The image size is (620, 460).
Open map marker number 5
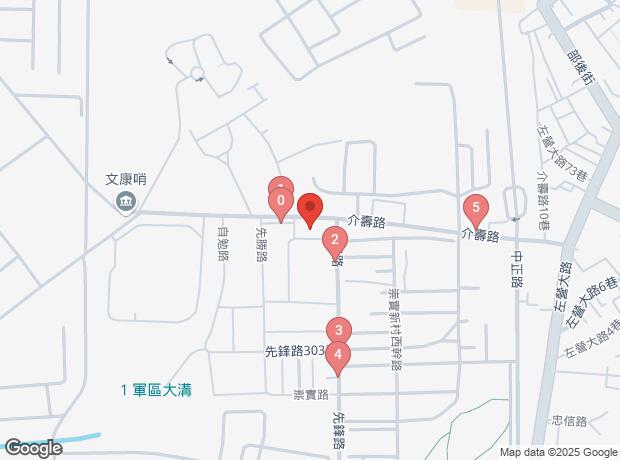(476, 210)
